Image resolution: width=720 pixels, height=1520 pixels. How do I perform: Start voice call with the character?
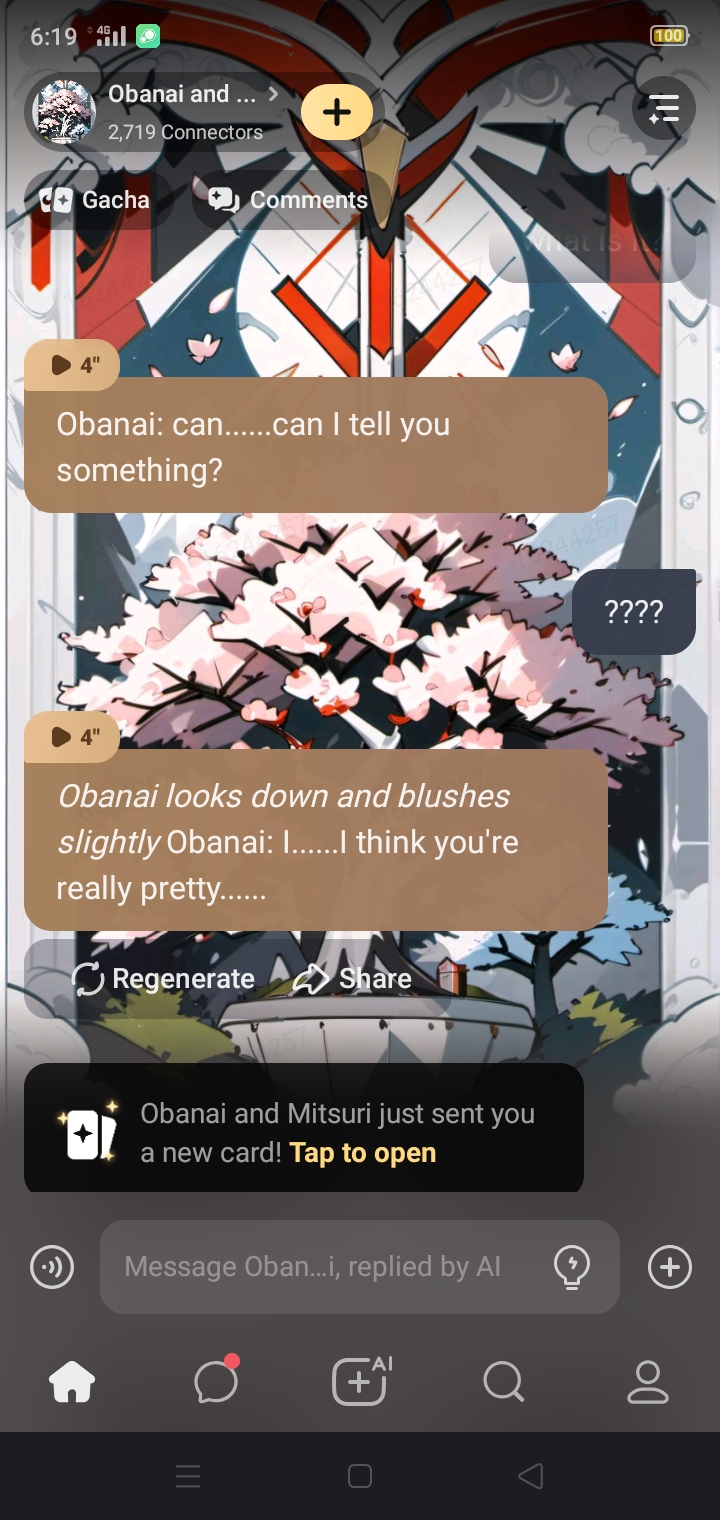point(52,1268)
